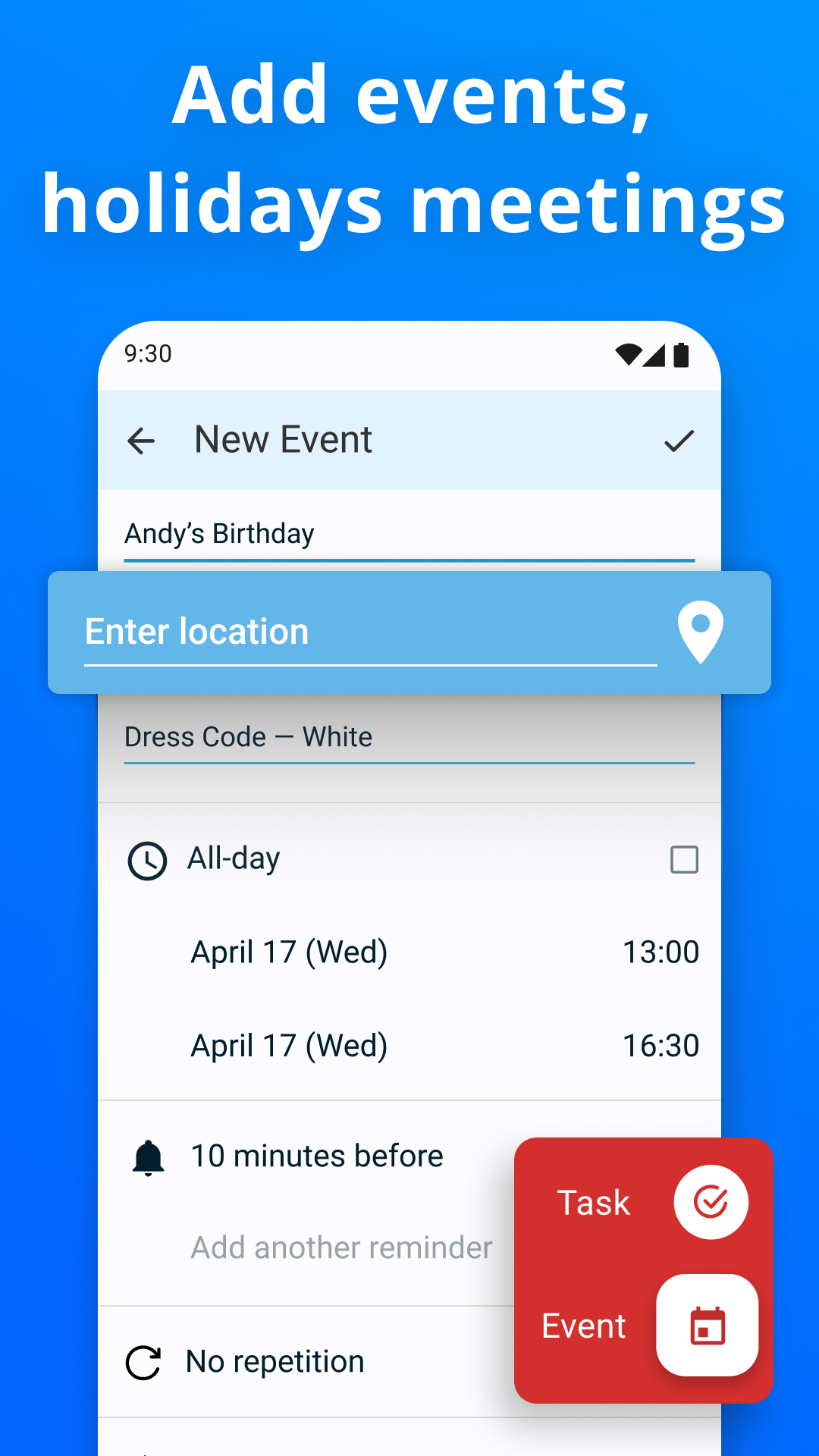Screen dimensions: 819x1456
Task: Select the start time 13:00
Action: pos(661,952)
